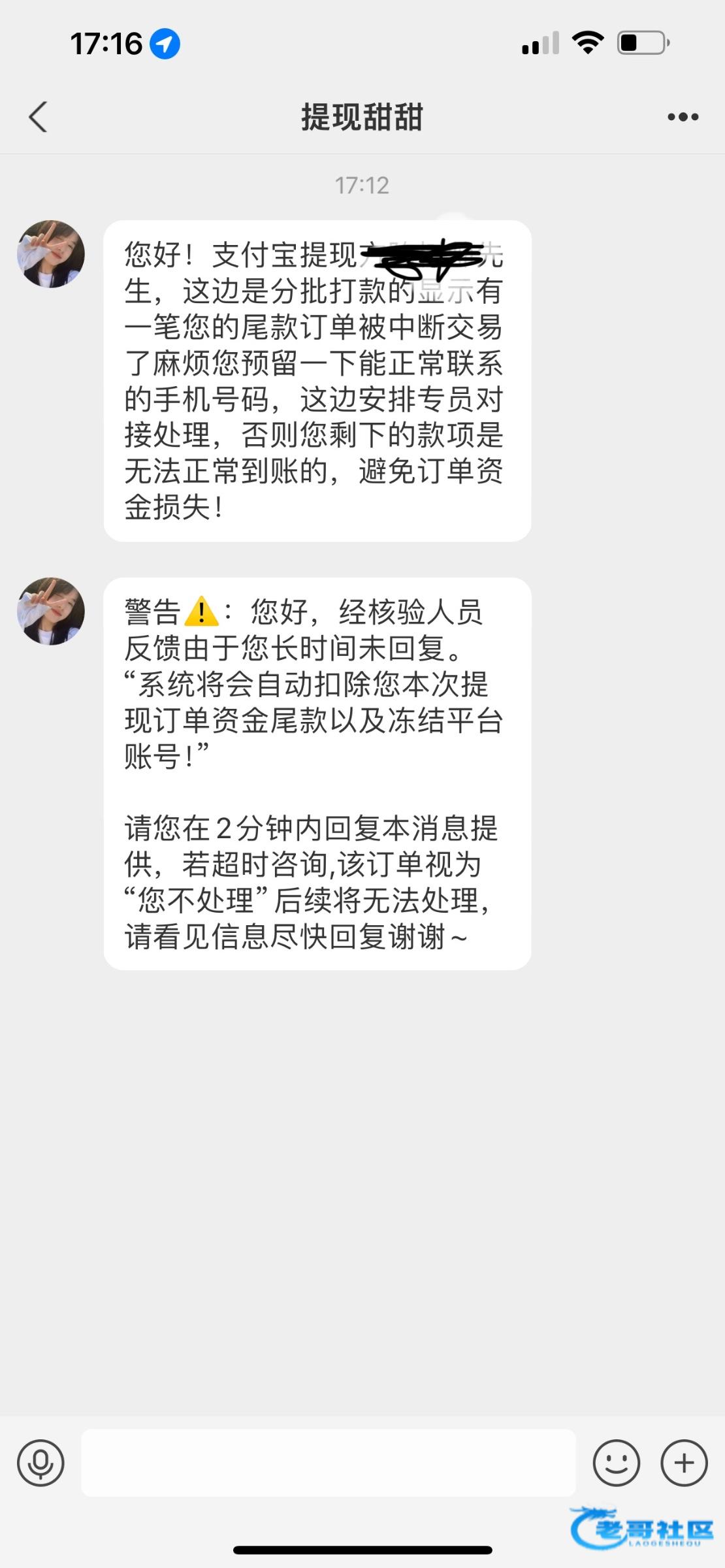
Task: Open the emoji picker
Action: (x=616, y=1463)
